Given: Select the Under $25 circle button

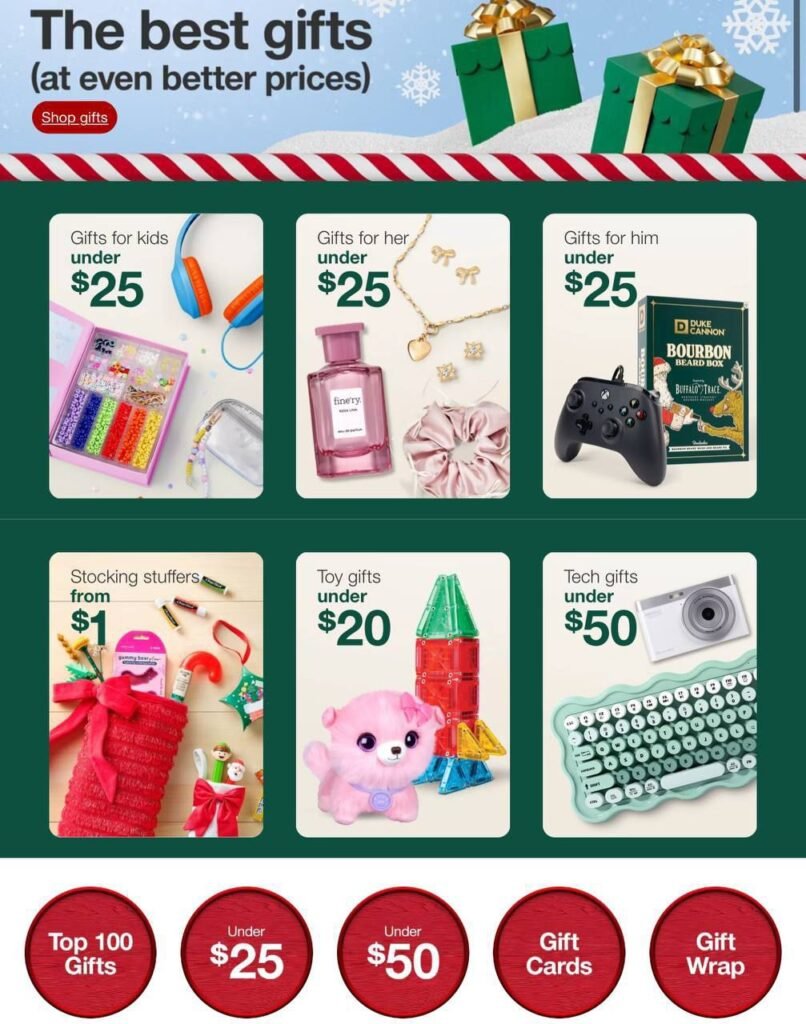Looking at the screenshot, I should [246, 953].
